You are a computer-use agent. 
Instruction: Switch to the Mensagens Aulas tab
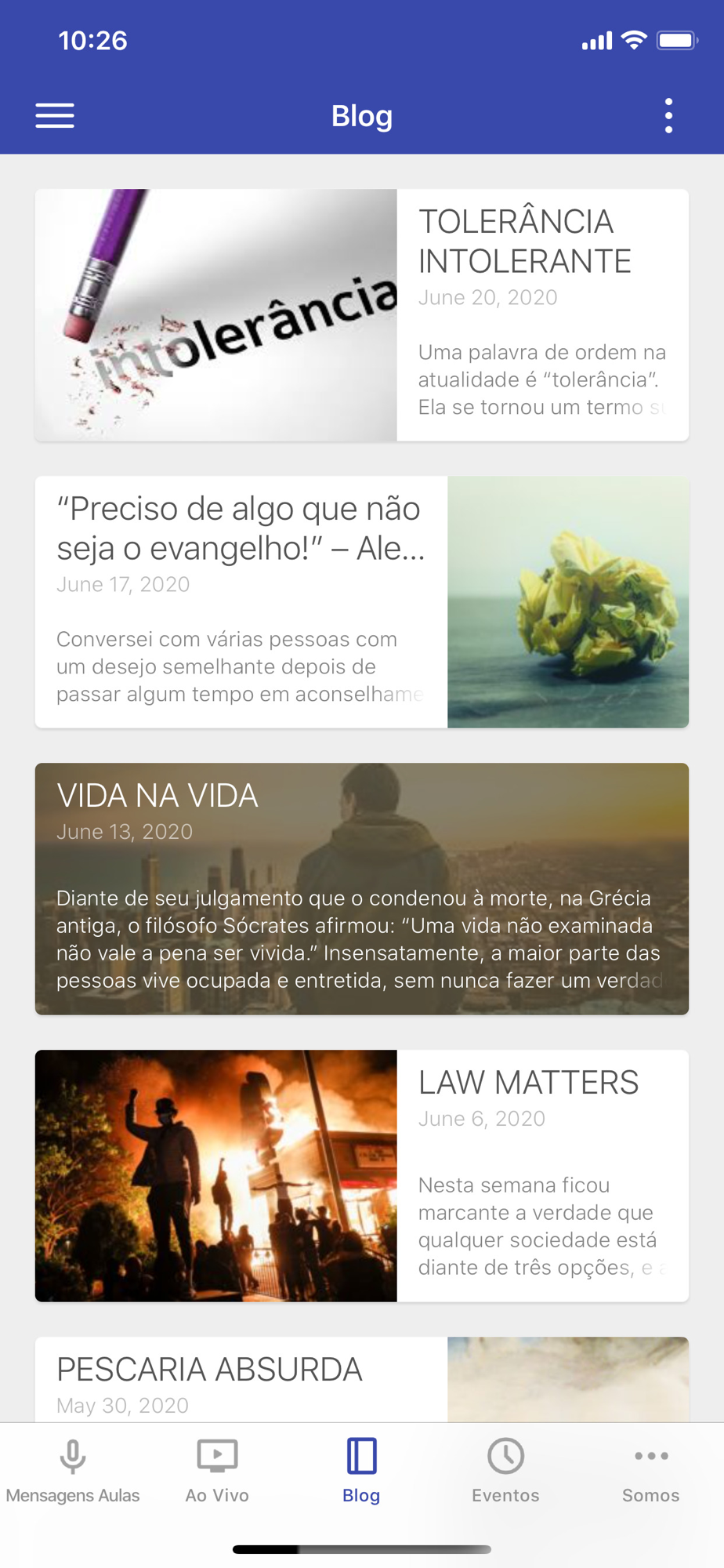73,1472
